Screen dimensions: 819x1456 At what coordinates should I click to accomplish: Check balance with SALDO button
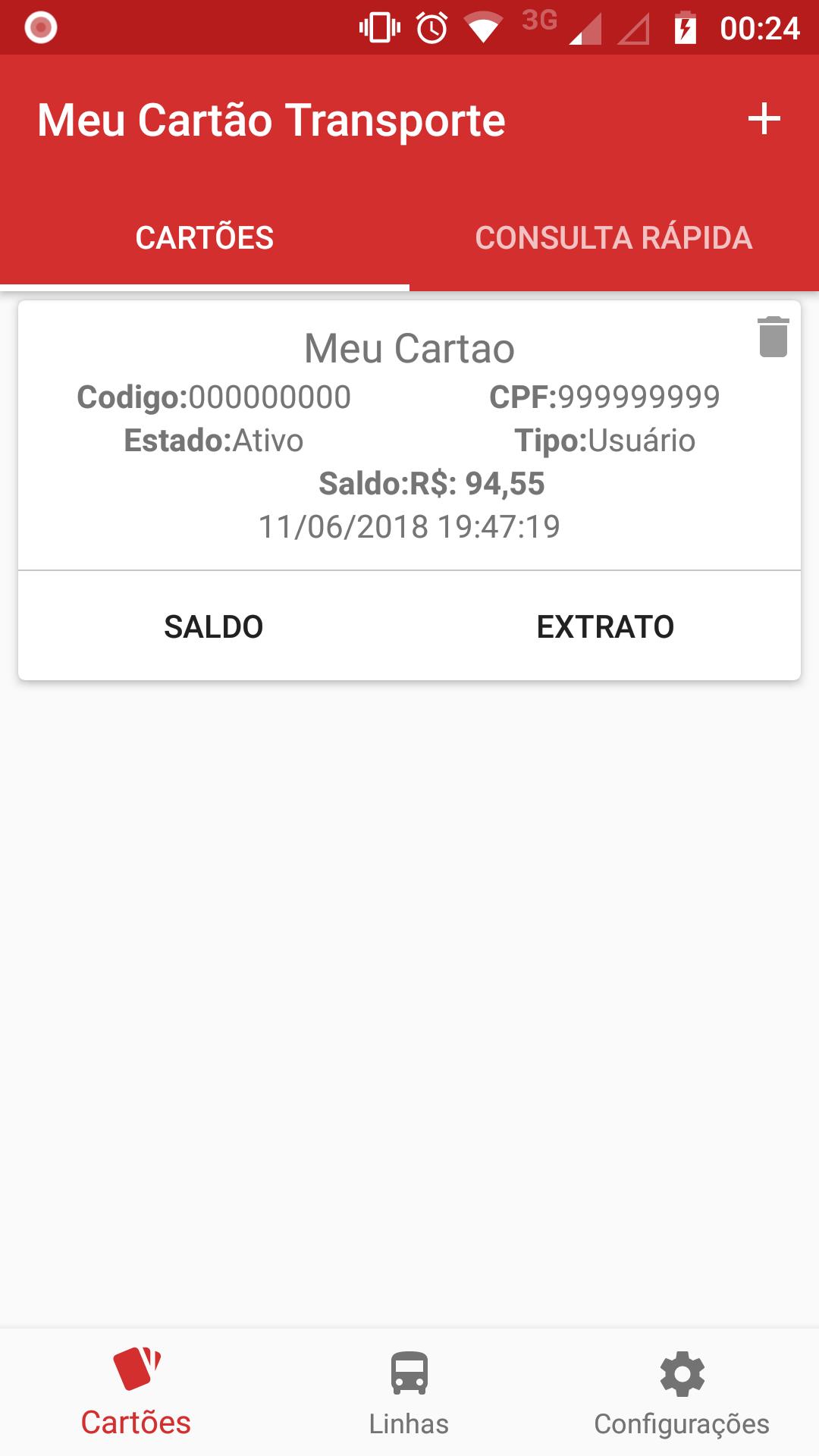coord(214,626)
